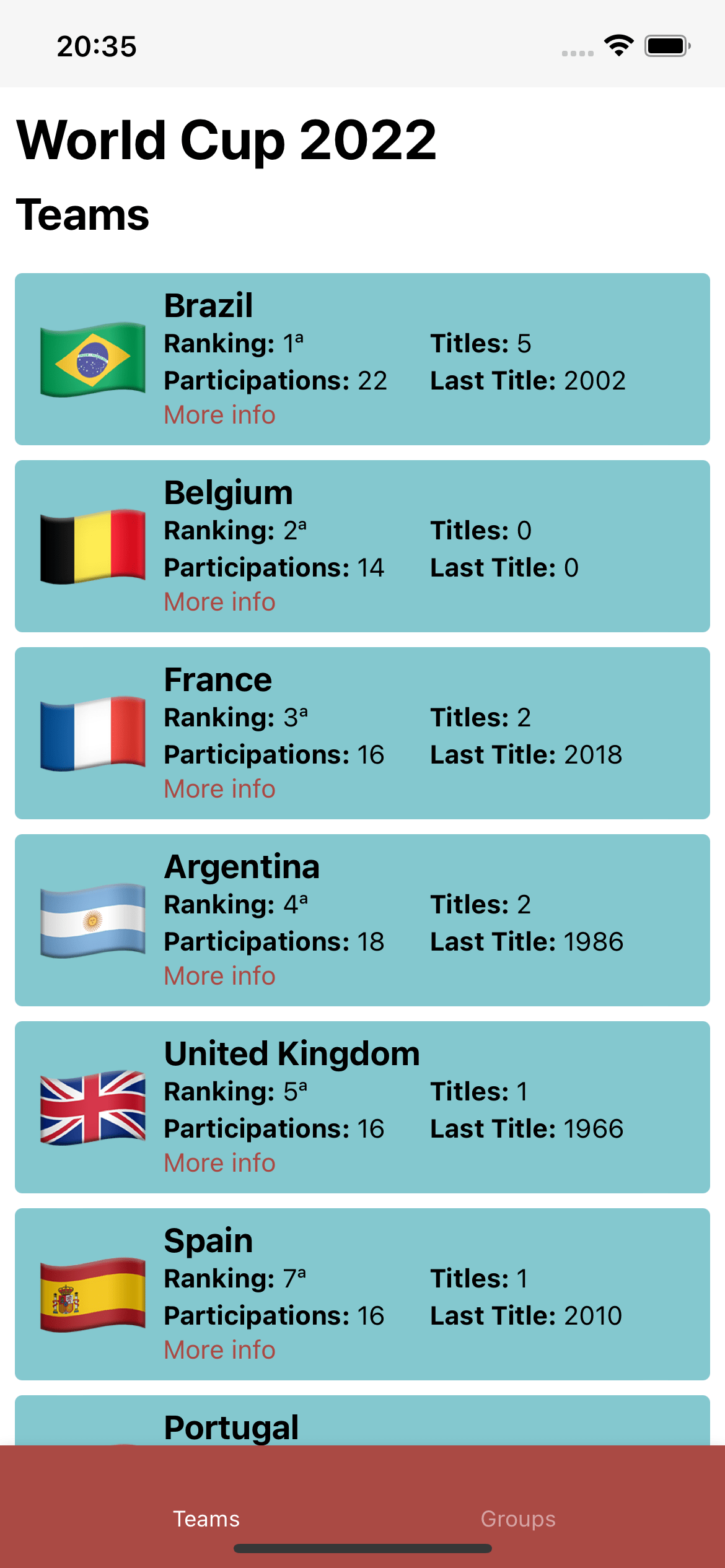Open More info for Belgium
The width and height of the screenshot is (725, 1568).
[219, 601]
